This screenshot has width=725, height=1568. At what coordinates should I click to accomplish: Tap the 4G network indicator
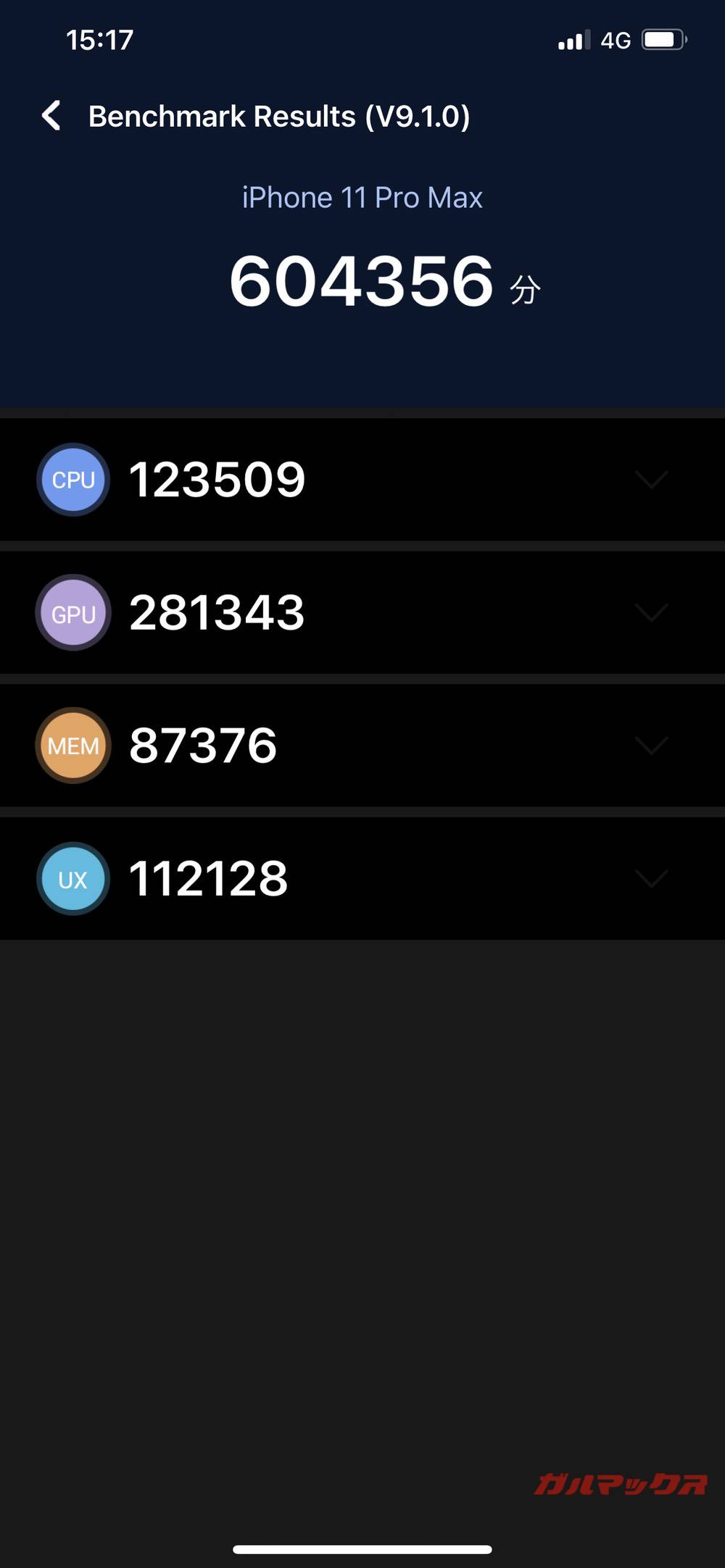pos(617,40)
